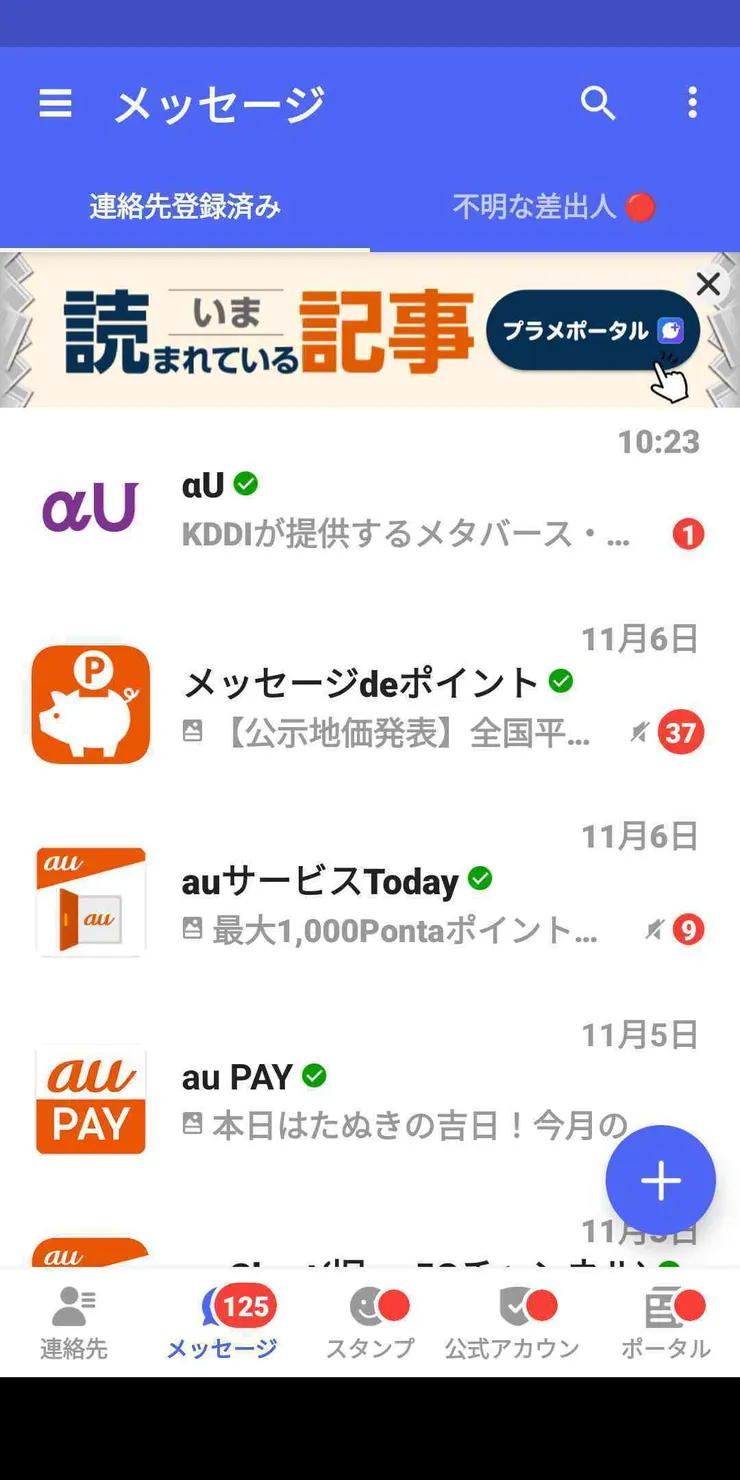Open the hamburger drawer menu
Screen dimensions: 740x1480
tap(55, 103)
